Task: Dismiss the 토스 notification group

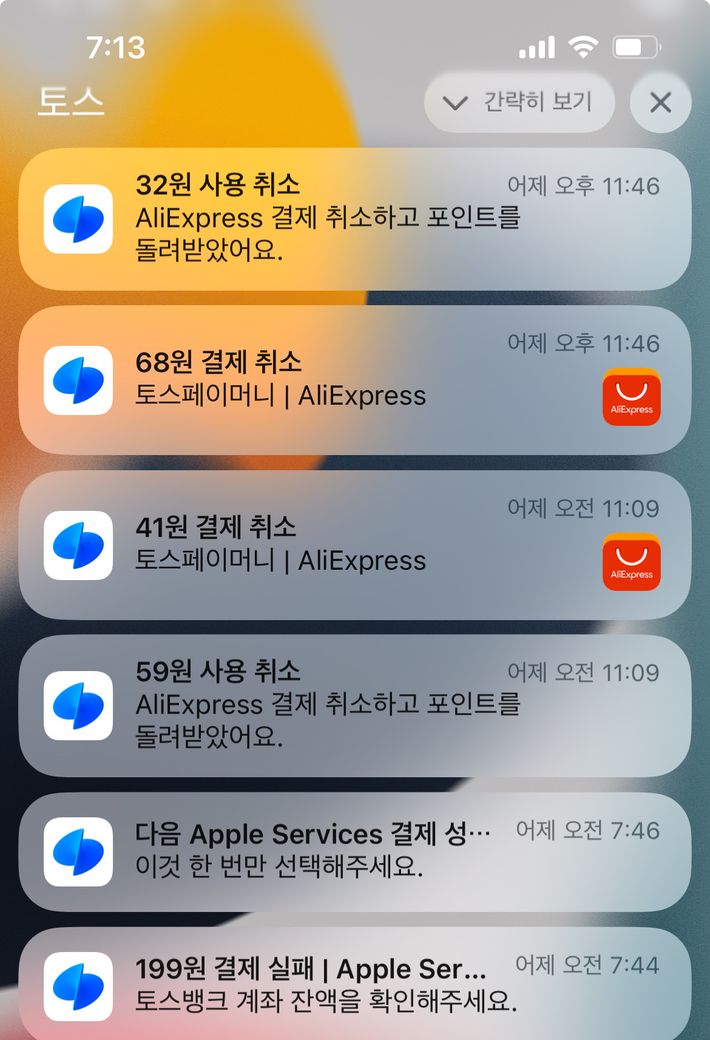Action: coord(660,102)
